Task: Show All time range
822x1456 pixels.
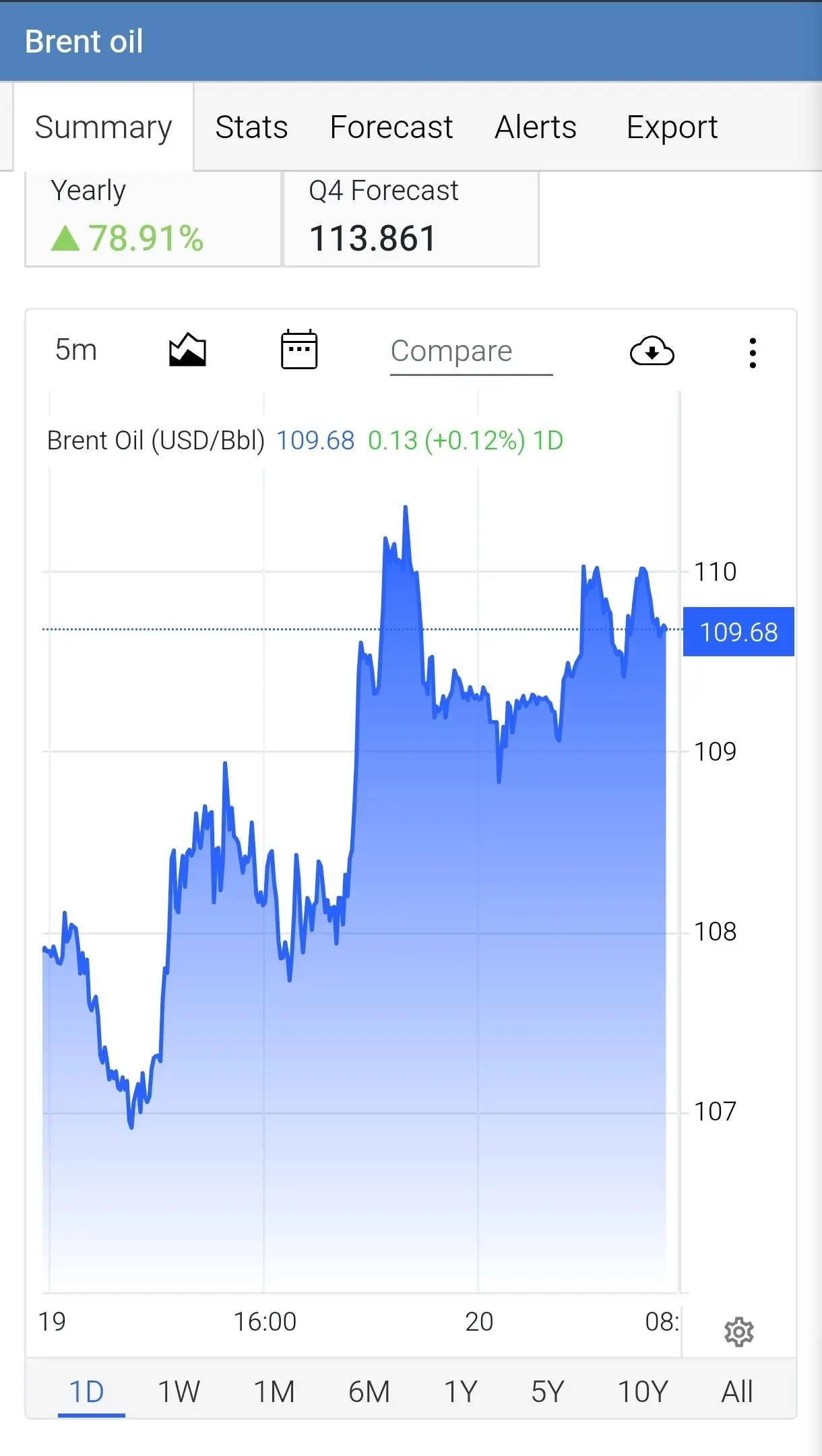Action: (x=737, y=1391)
